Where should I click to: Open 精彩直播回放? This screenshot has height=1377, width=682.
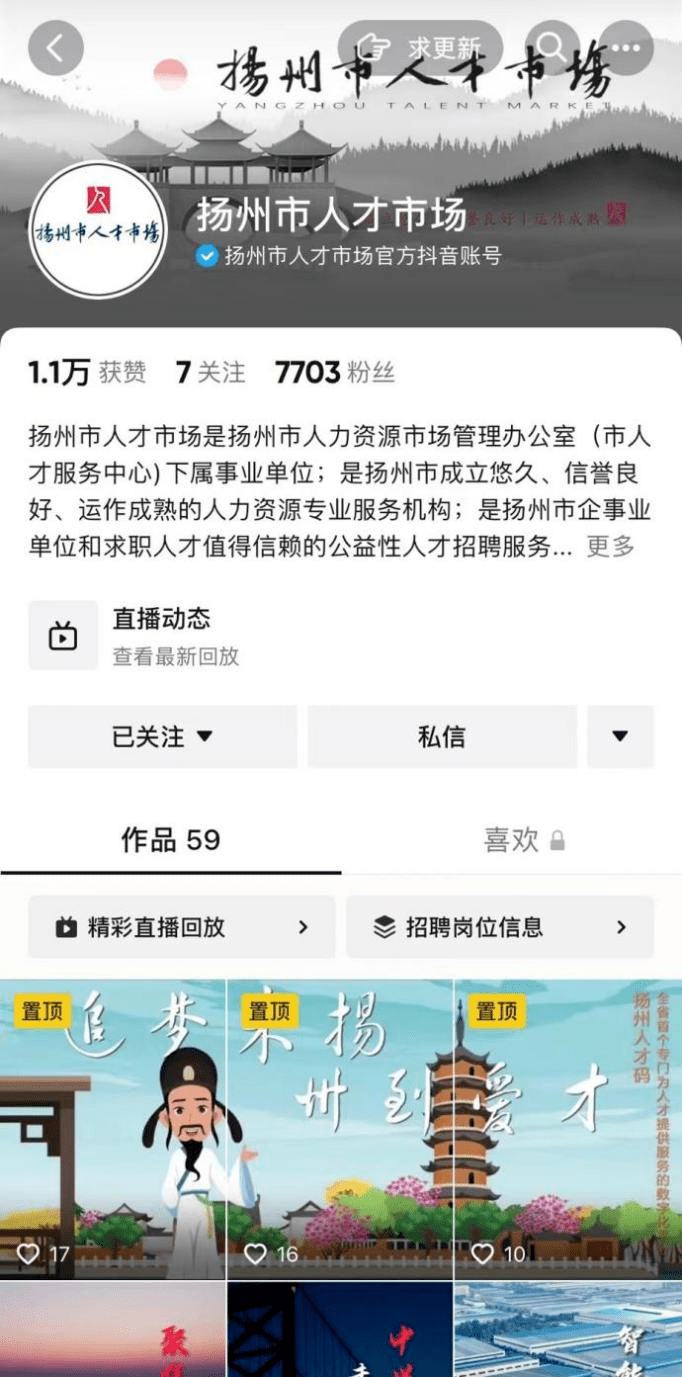pos(181,927)
